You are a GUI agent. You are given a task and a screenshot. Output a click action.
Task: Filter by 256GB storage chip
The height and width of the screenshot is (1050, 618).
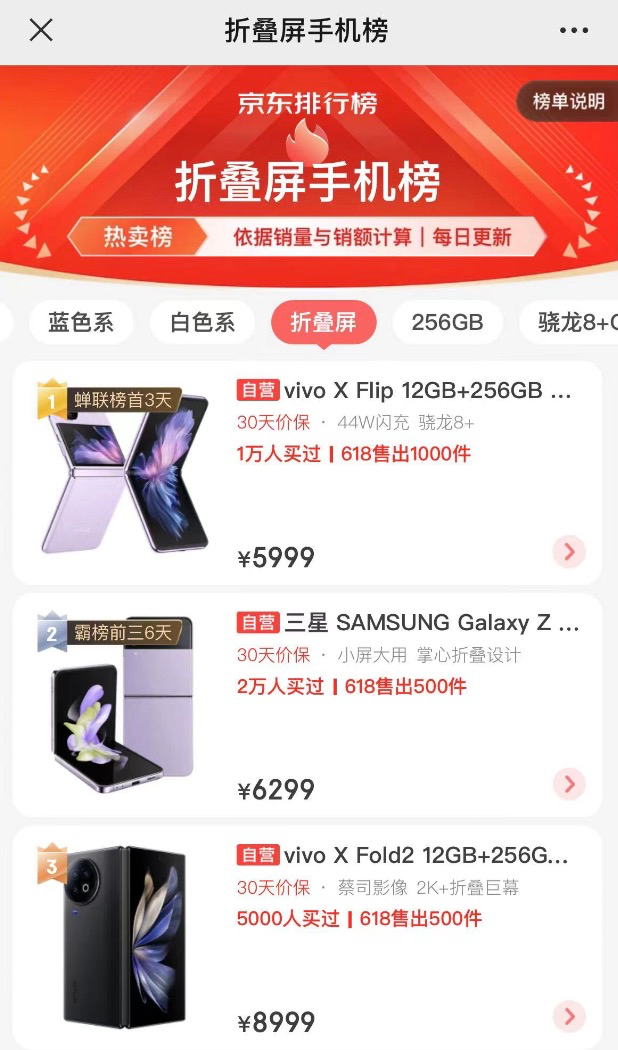coord(447,322)
